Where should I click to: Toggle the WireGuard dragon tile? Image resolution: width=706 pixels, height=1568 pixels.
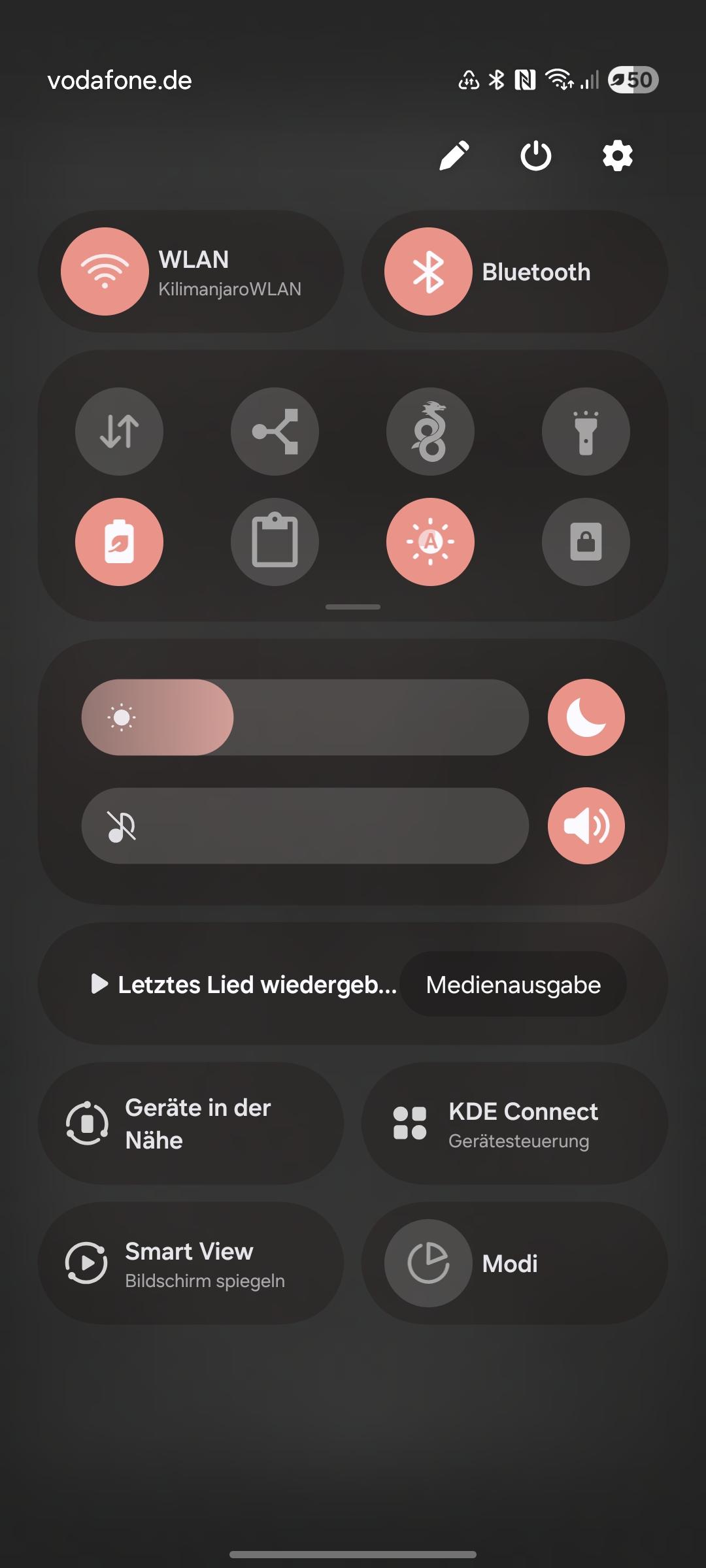(430, 431)
